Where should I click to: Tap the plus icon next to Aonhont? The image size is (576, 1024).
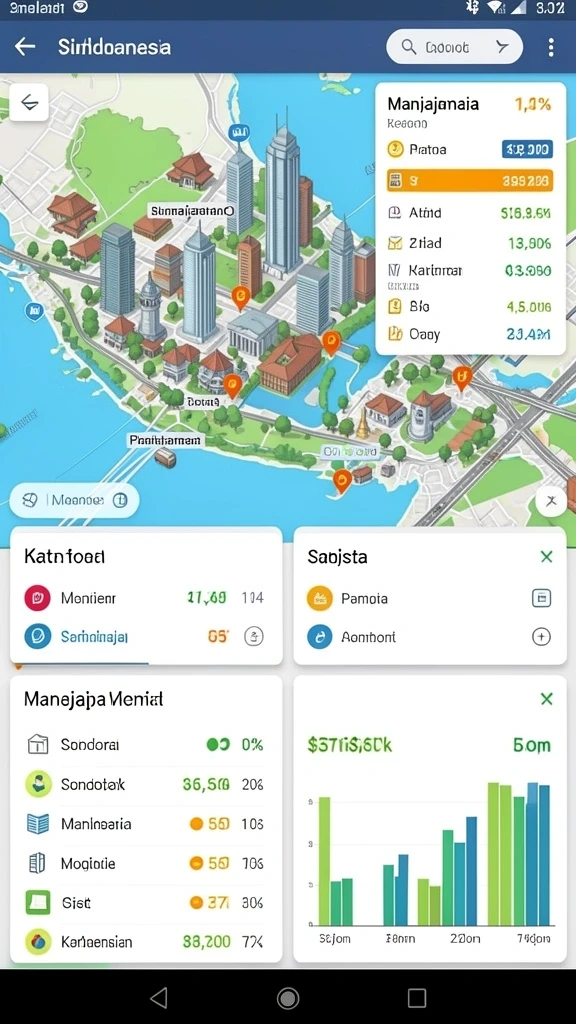pyautogui.click(x=541, y=637)
